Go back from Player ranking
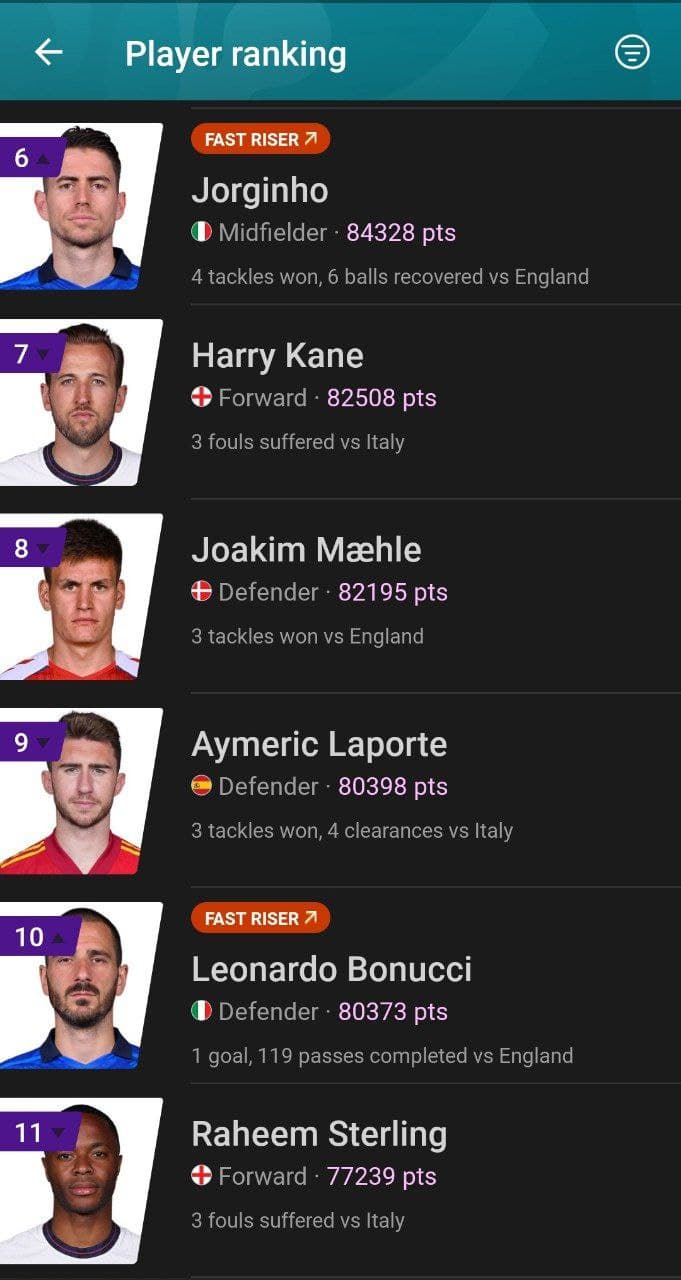The width and height of the screenshot is (681, 1280). tap(48, 53)
